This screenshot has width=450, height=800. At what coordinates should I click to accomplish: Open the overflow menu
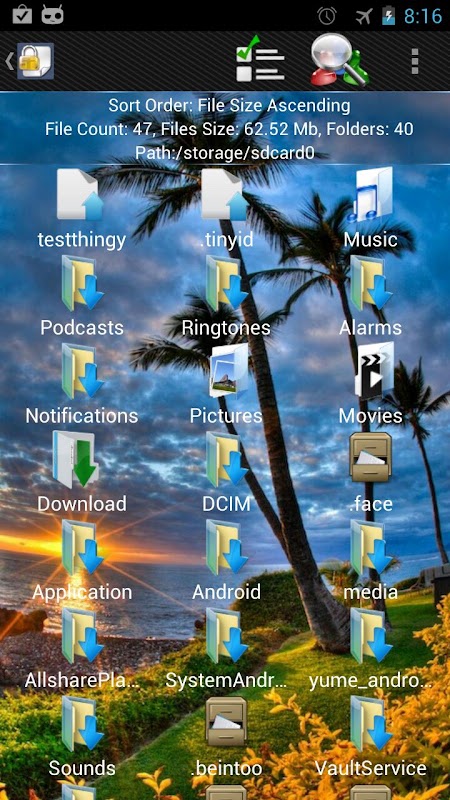(415, 61)
